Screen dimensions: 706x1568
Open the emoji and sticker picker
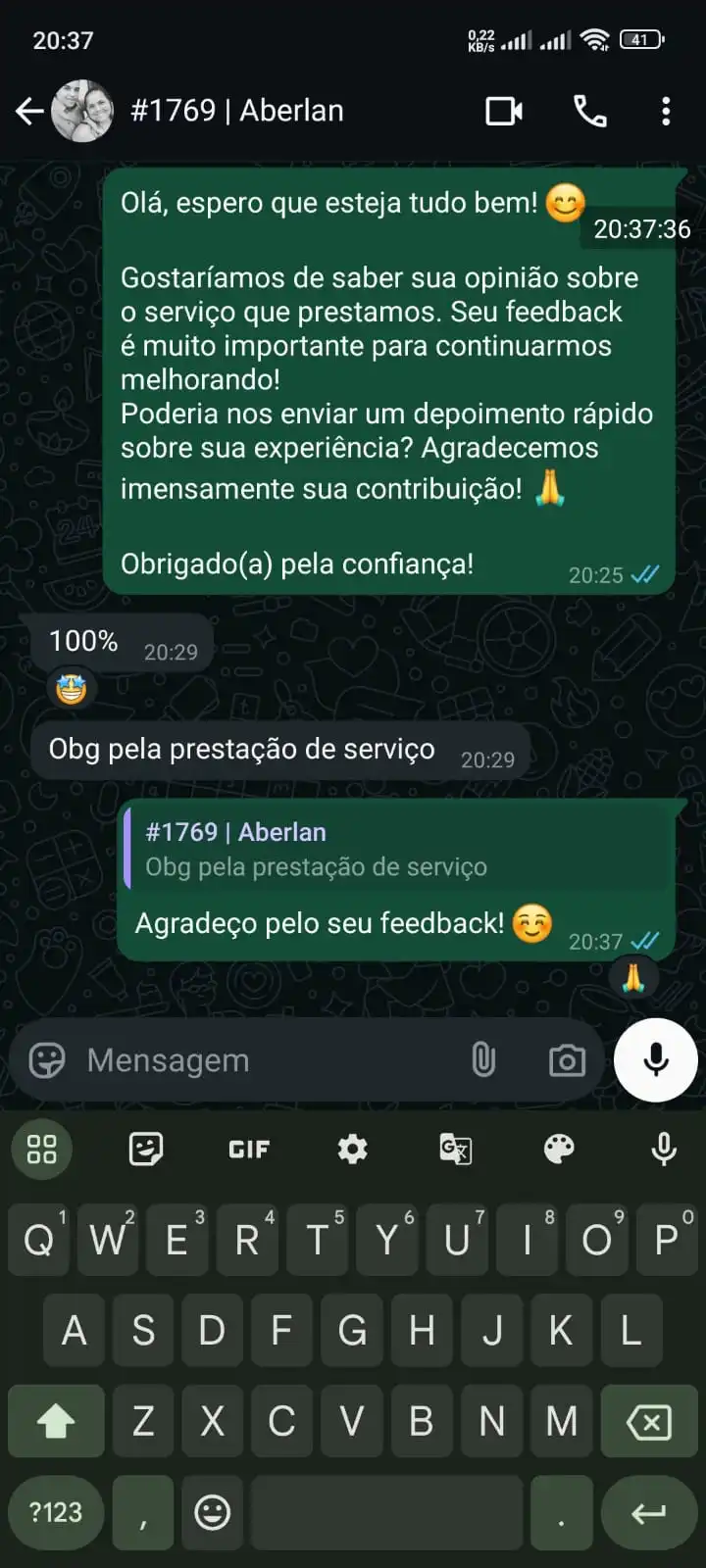(46, 1060)
